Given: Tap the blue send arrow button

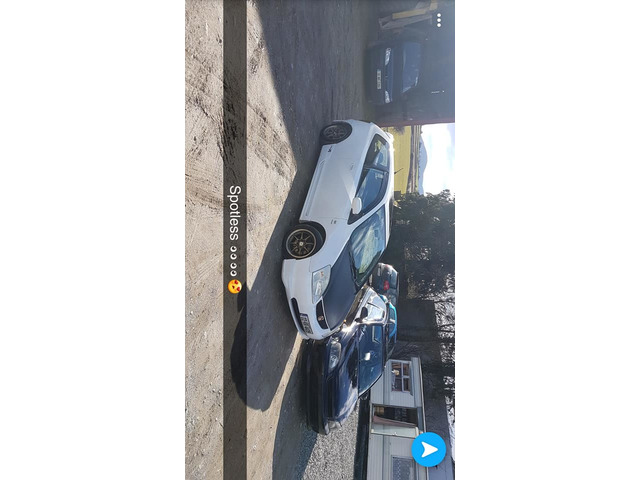Looking at the screenshot, I should tap(429, 449).
